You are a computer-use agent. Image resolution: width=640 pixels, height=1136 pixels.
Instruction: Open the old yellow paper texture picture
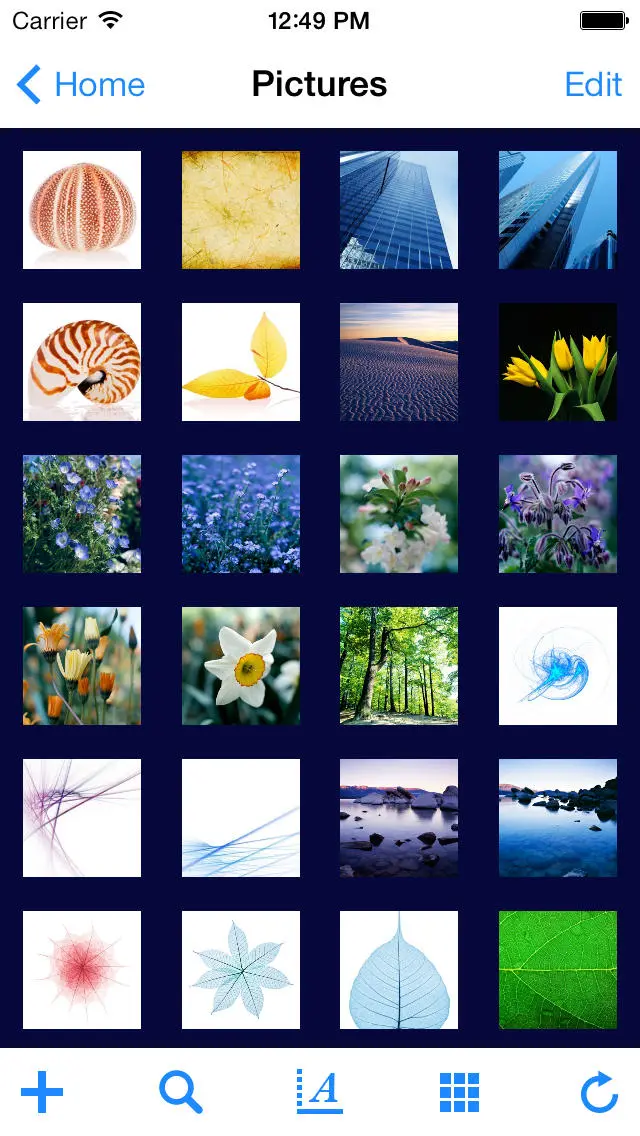tap(241, 210)
